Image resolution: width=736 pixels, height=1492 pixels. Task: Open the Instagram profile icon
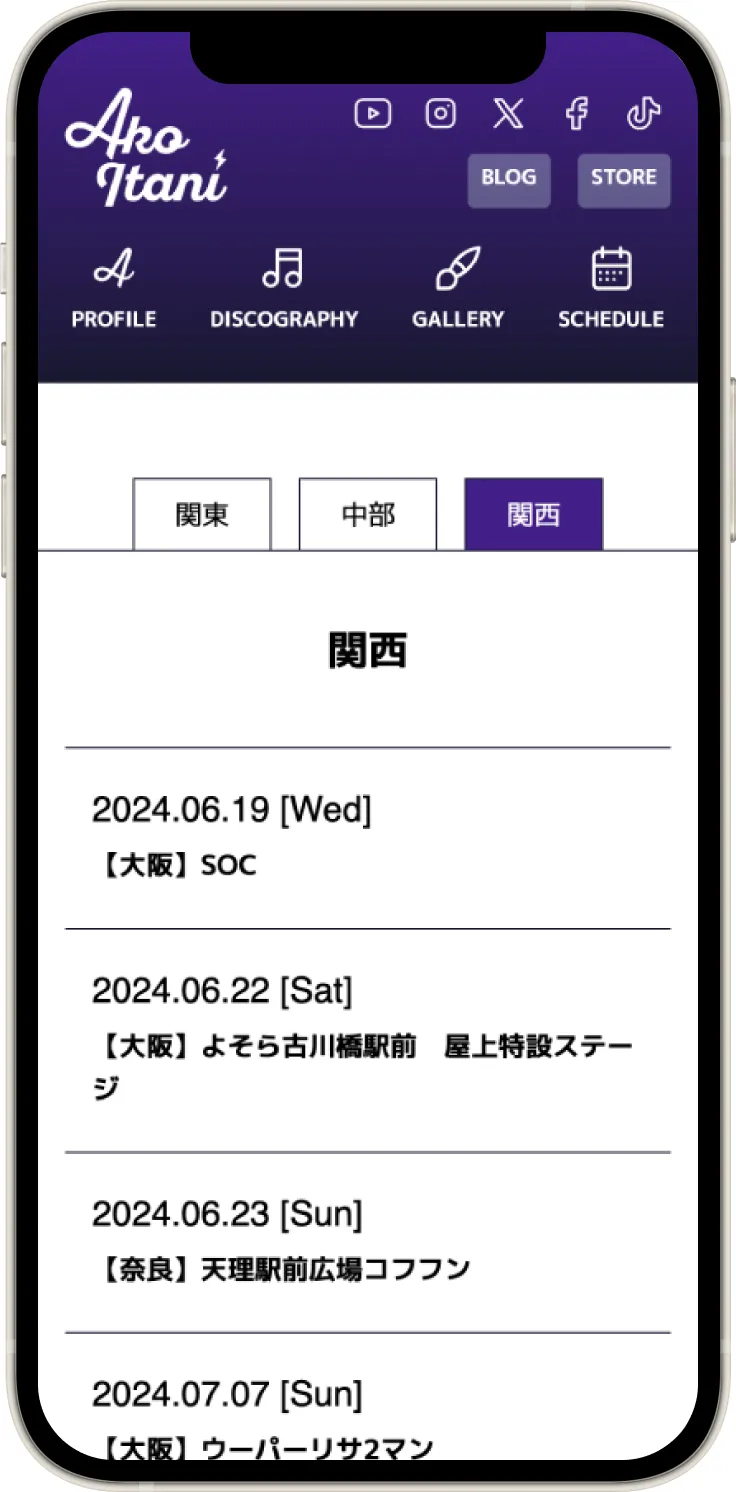point(441,113)
